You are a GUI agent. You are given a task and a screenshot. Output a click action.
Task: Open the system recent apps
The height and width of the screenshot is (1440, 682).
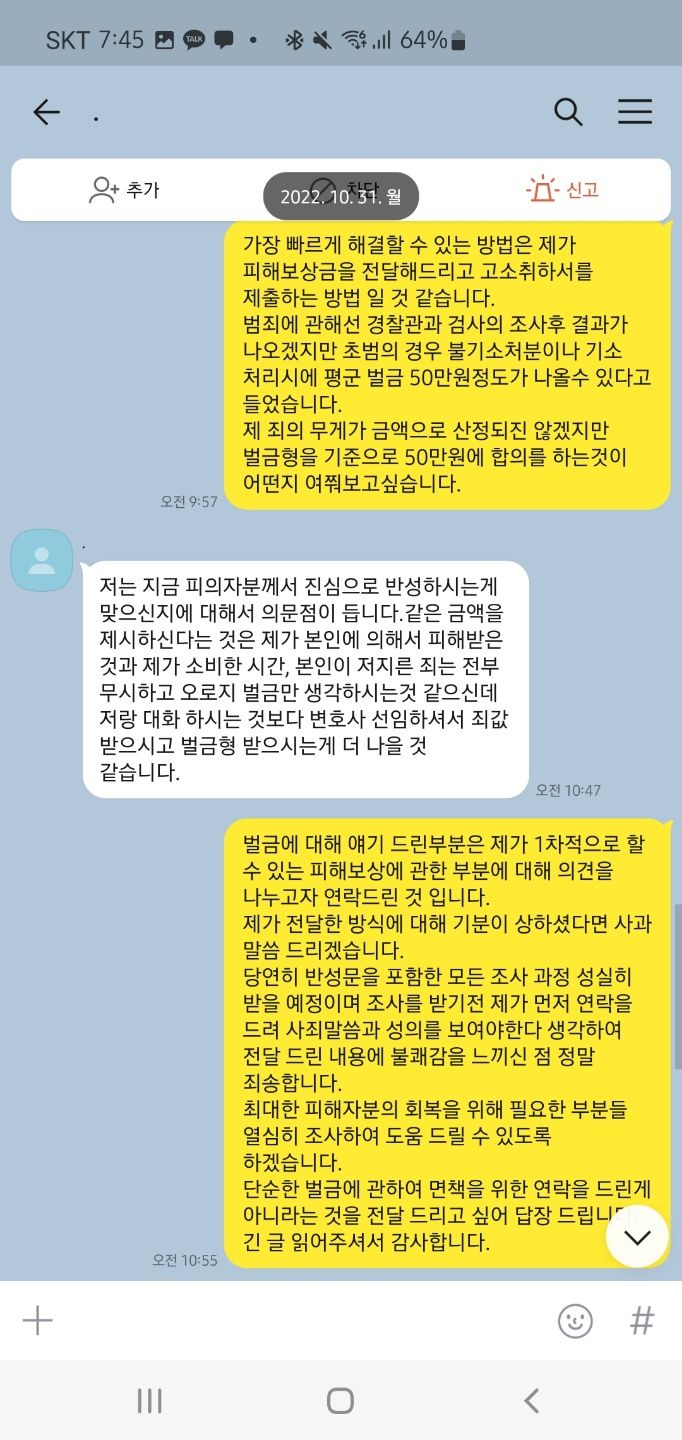[x=149, y=1401]
